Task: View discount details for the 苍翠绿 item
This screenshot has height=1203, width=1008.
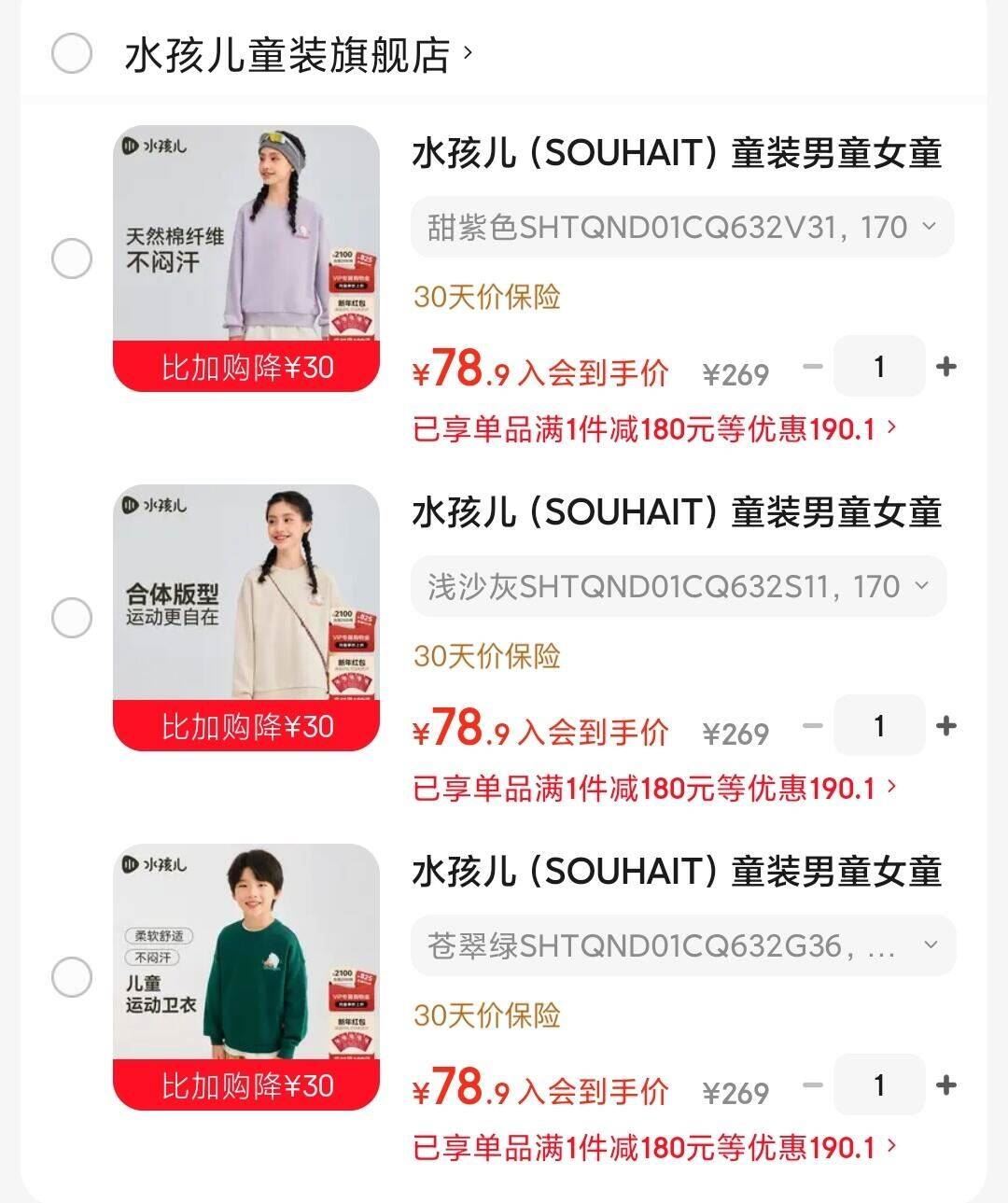Action: coord(653,1148)
